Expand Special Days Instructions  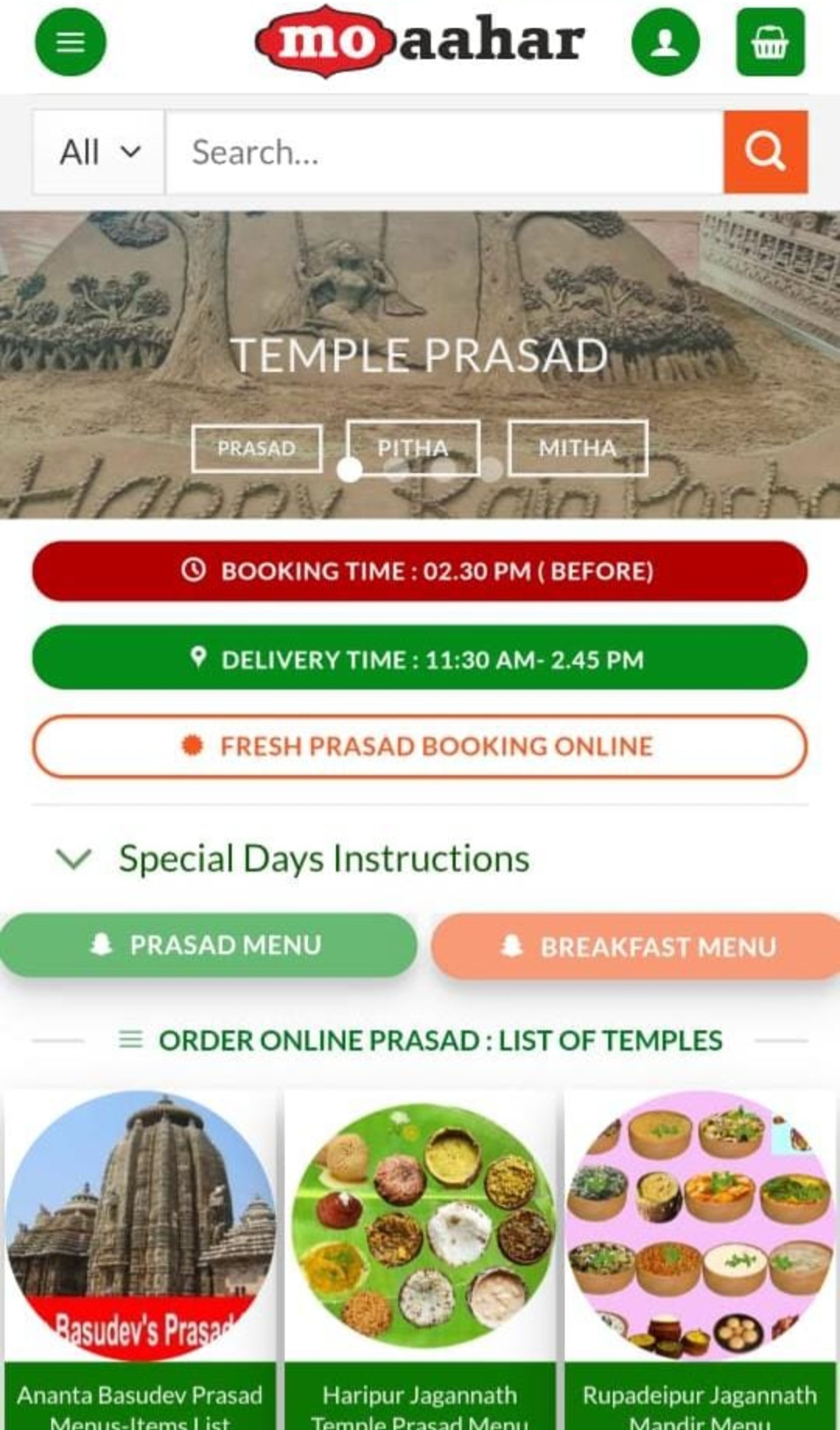[323, 859]
